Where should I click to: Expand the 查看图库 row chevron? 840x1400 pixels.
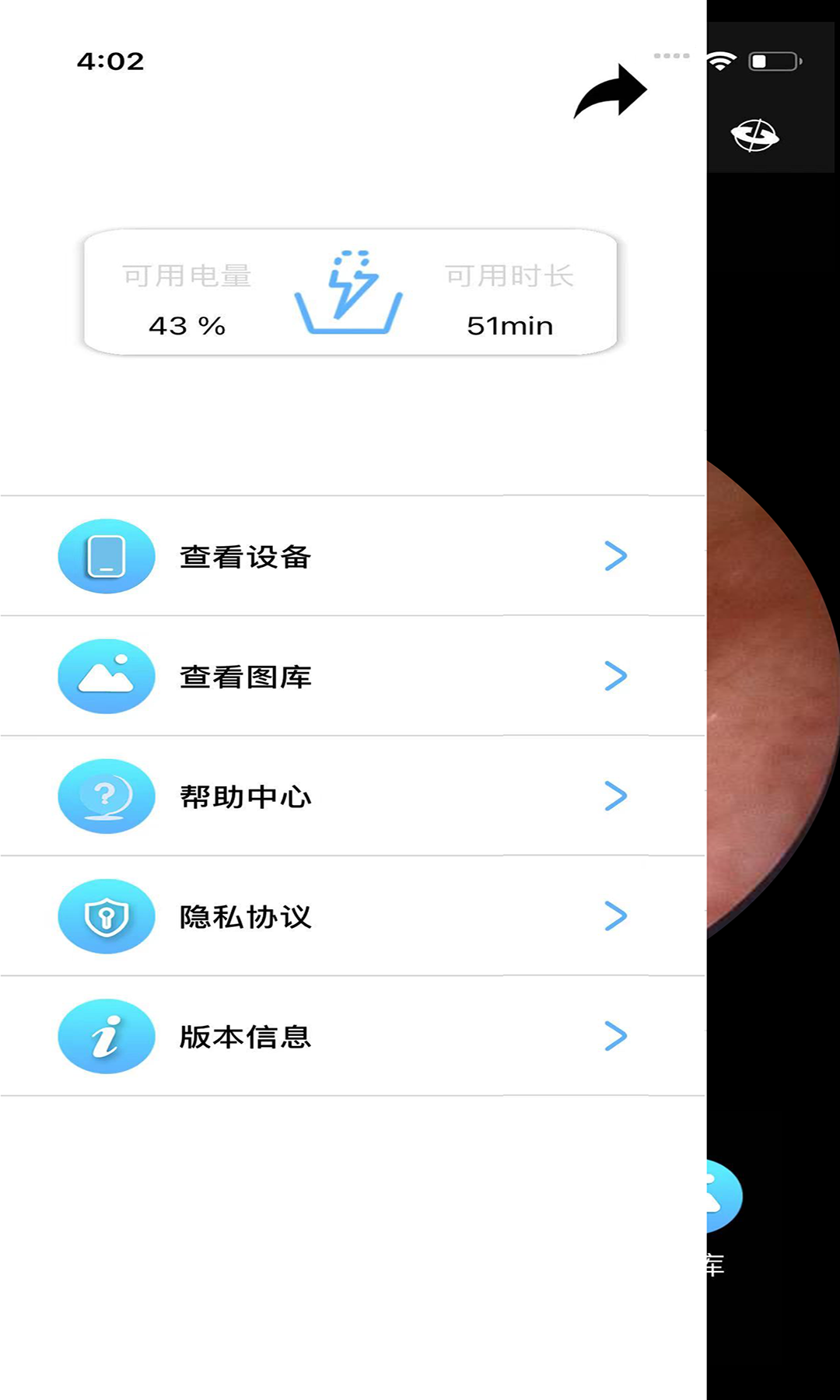[616, 676]
